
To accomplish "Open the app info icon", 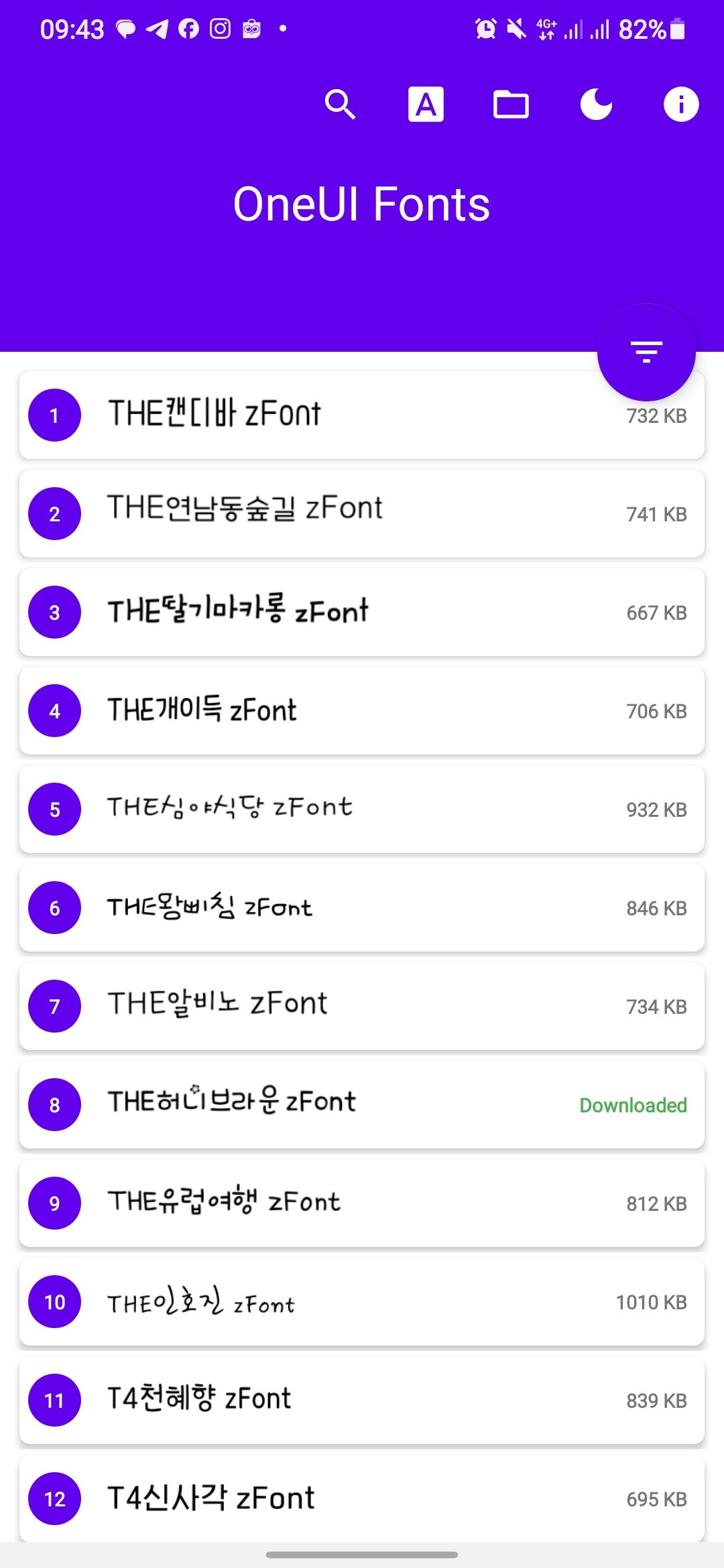I will point(680,104).
